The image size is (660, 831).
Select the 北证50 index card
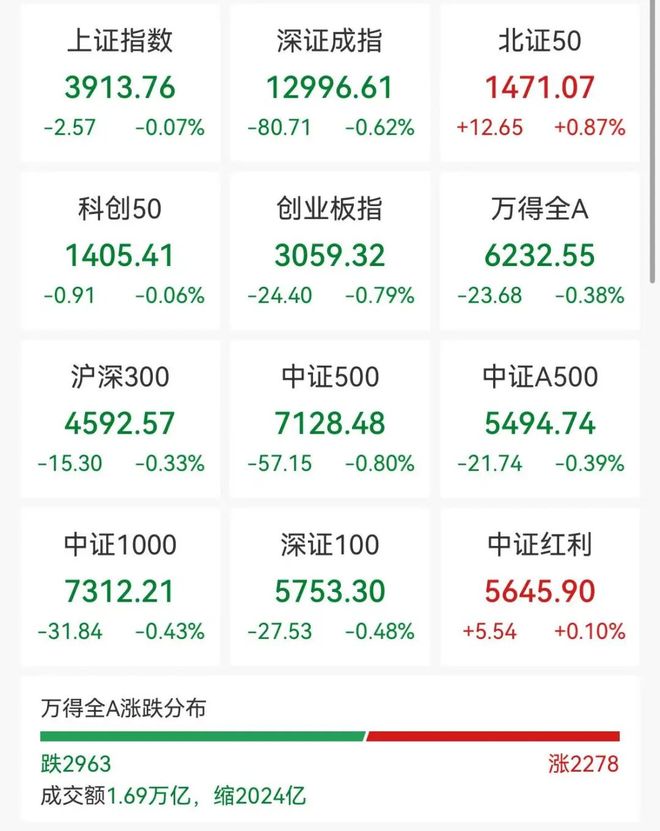(539, 85)
